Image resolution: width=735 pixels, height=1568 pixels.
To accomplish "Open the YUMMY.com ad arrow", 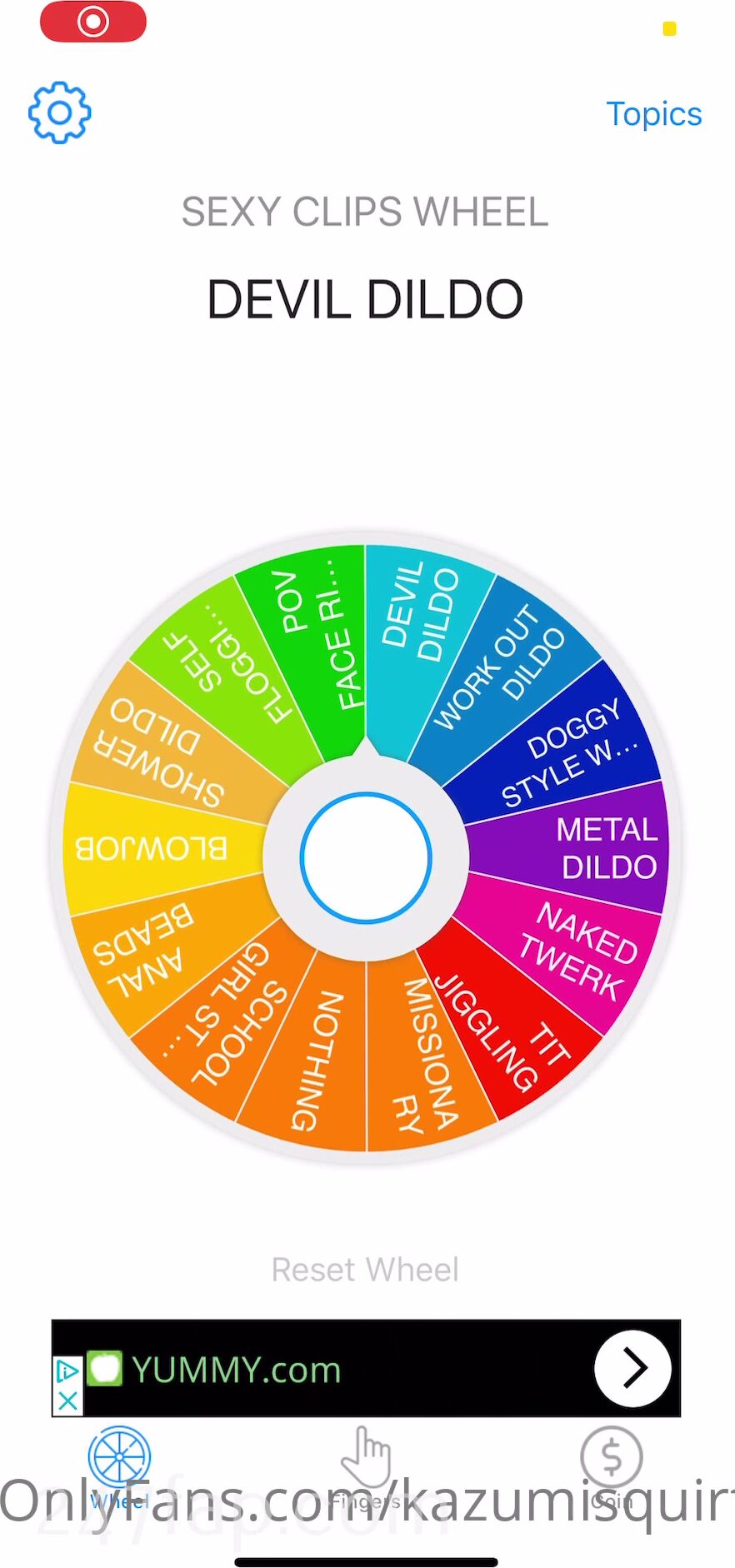I will tap(632, 1368).
